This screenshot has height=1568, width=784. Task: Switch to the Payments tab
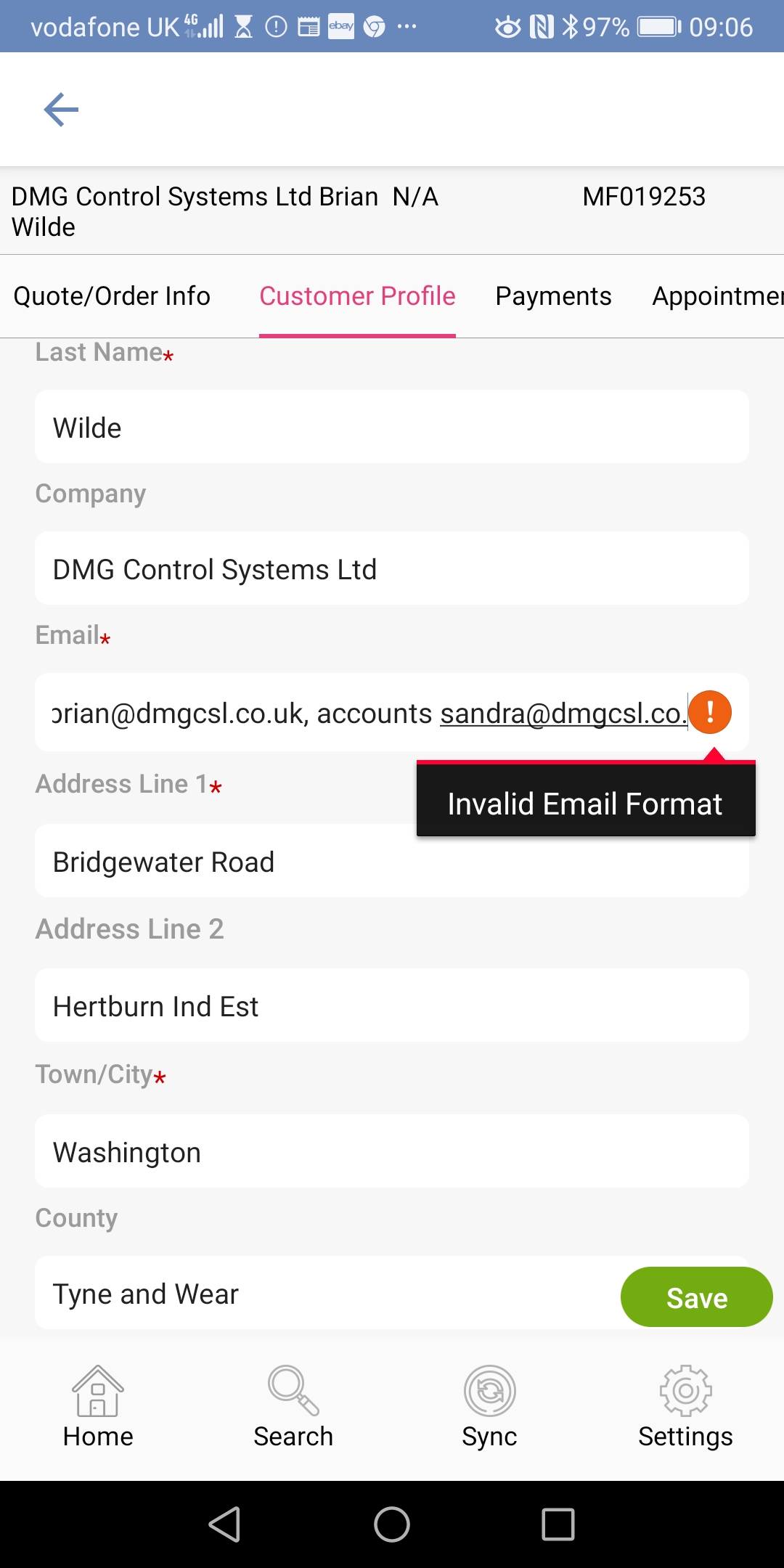[x=553, y=296]
